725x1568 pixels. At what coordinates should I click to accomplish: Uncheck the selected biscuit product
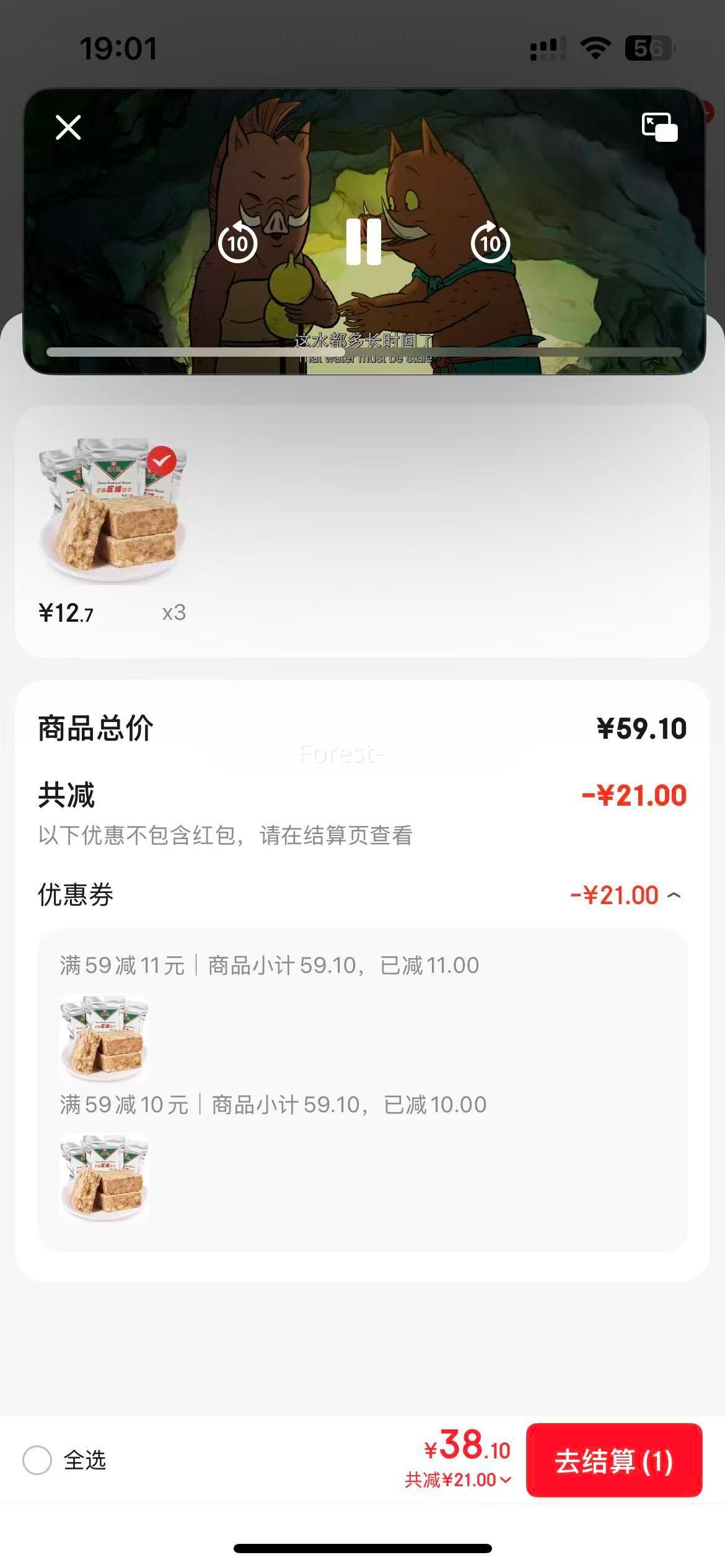162,461
